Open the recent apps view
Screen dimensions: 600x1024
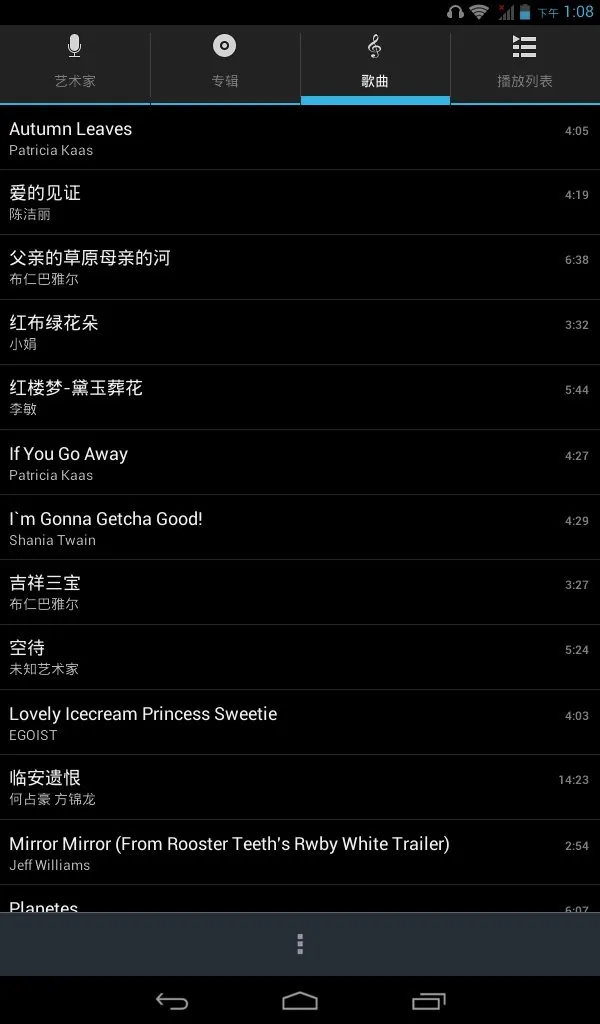(x=428, y=1000)
